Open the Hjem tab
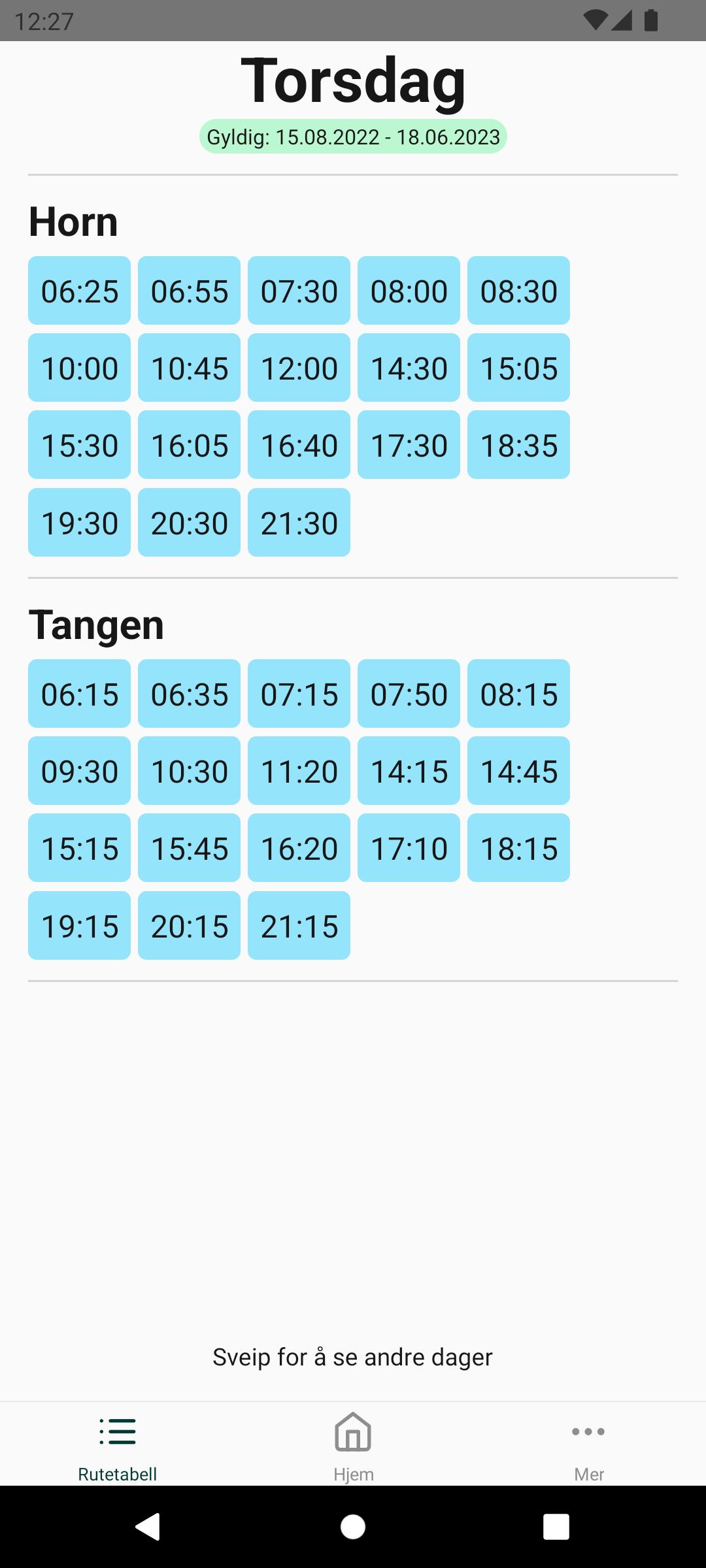 (353, 1444)
